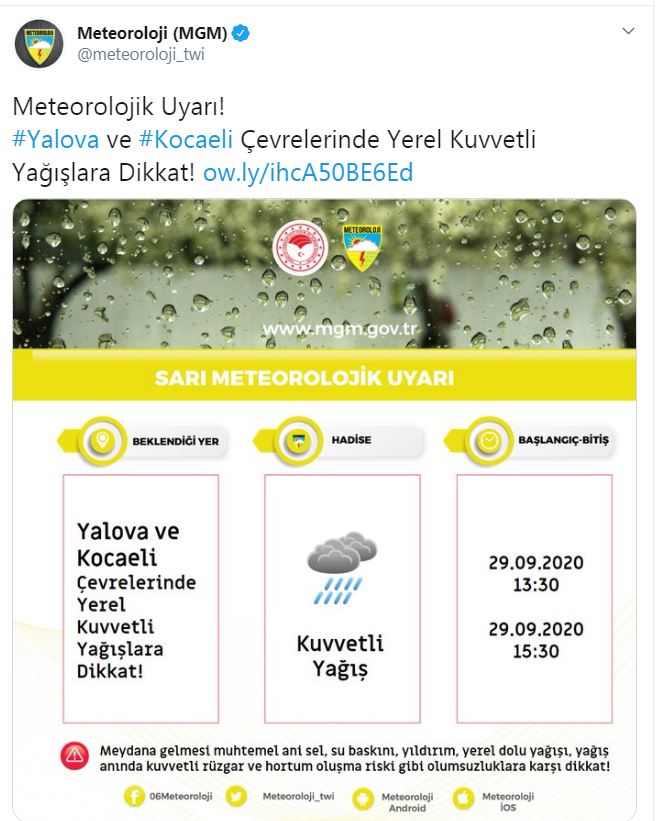
Task: Open the tweet options chevron menu
Action: tap(628, 32)
